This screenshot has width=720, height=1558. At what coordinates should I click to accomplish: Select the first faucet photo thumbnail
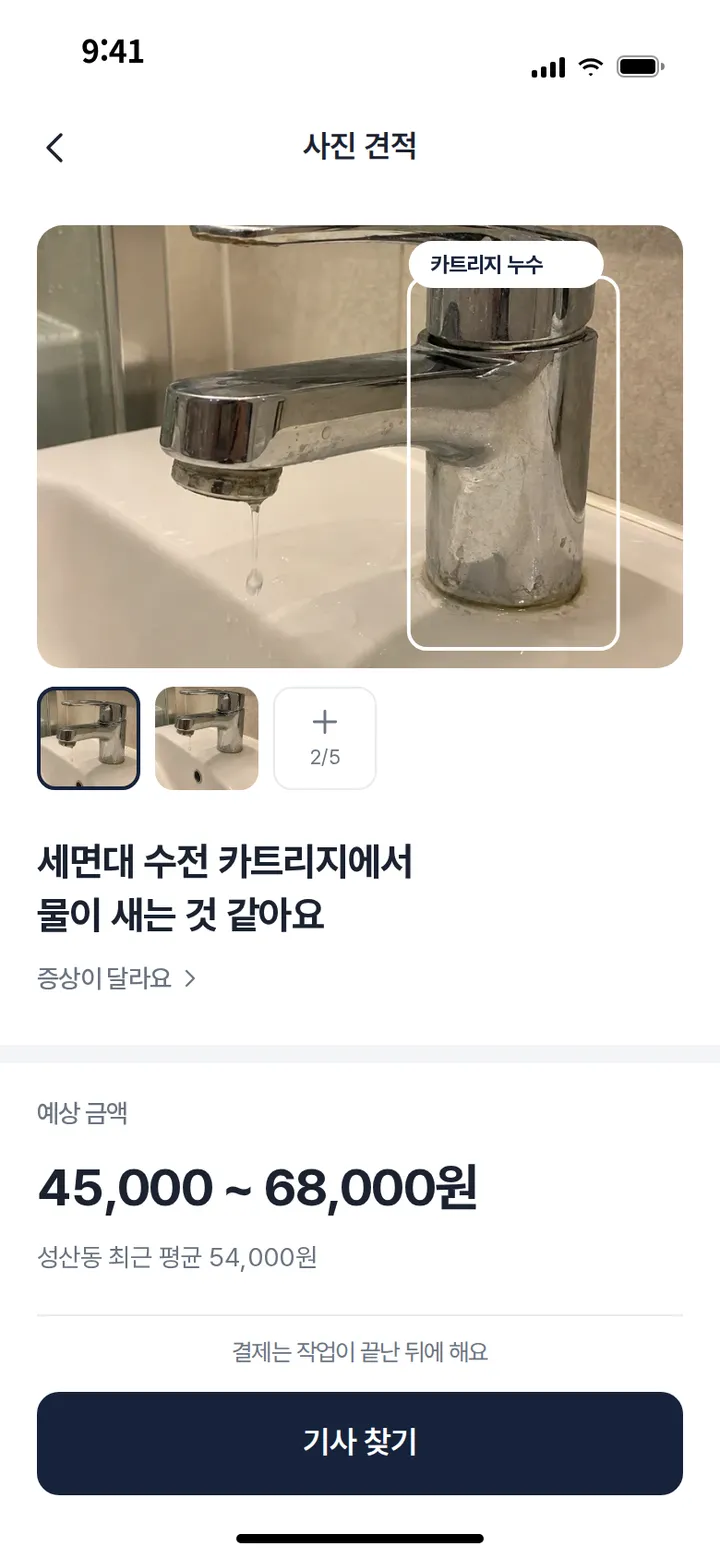(88, 738)
